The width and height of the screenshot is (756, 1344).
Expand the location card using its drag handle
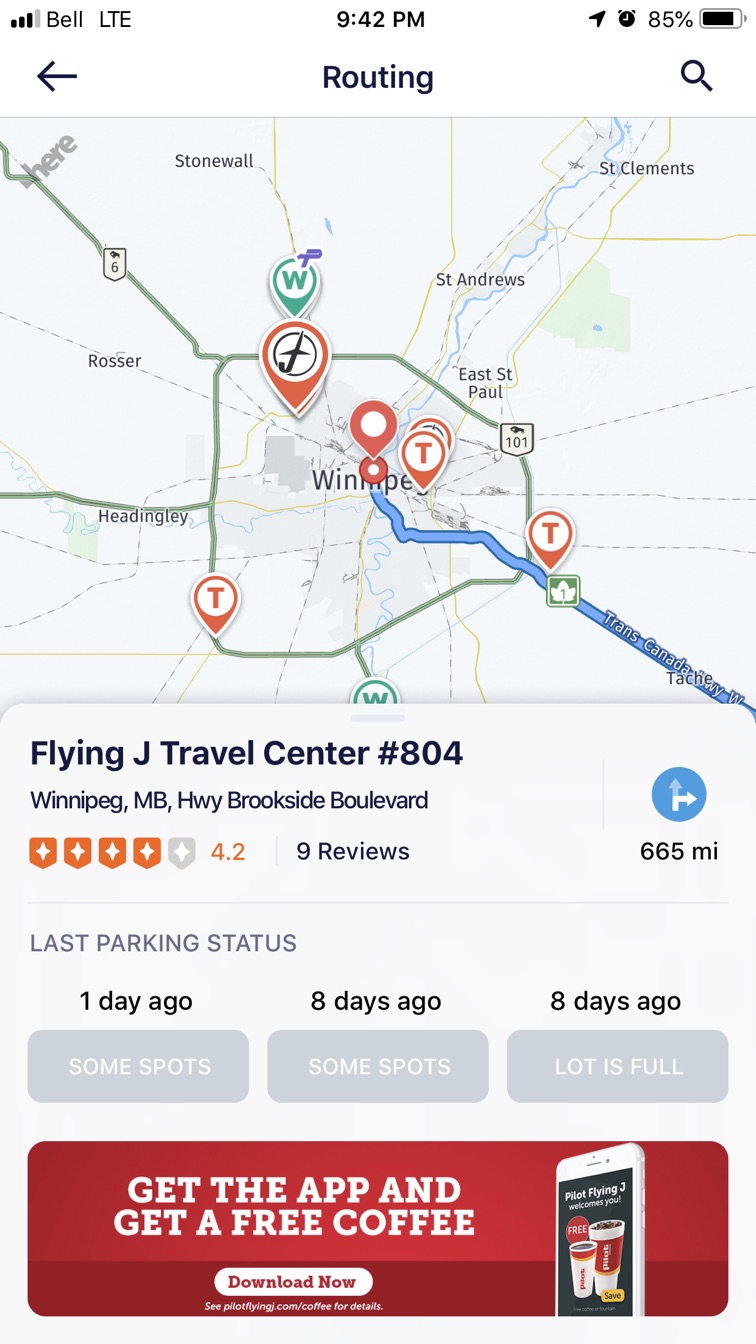coord(378,717)
